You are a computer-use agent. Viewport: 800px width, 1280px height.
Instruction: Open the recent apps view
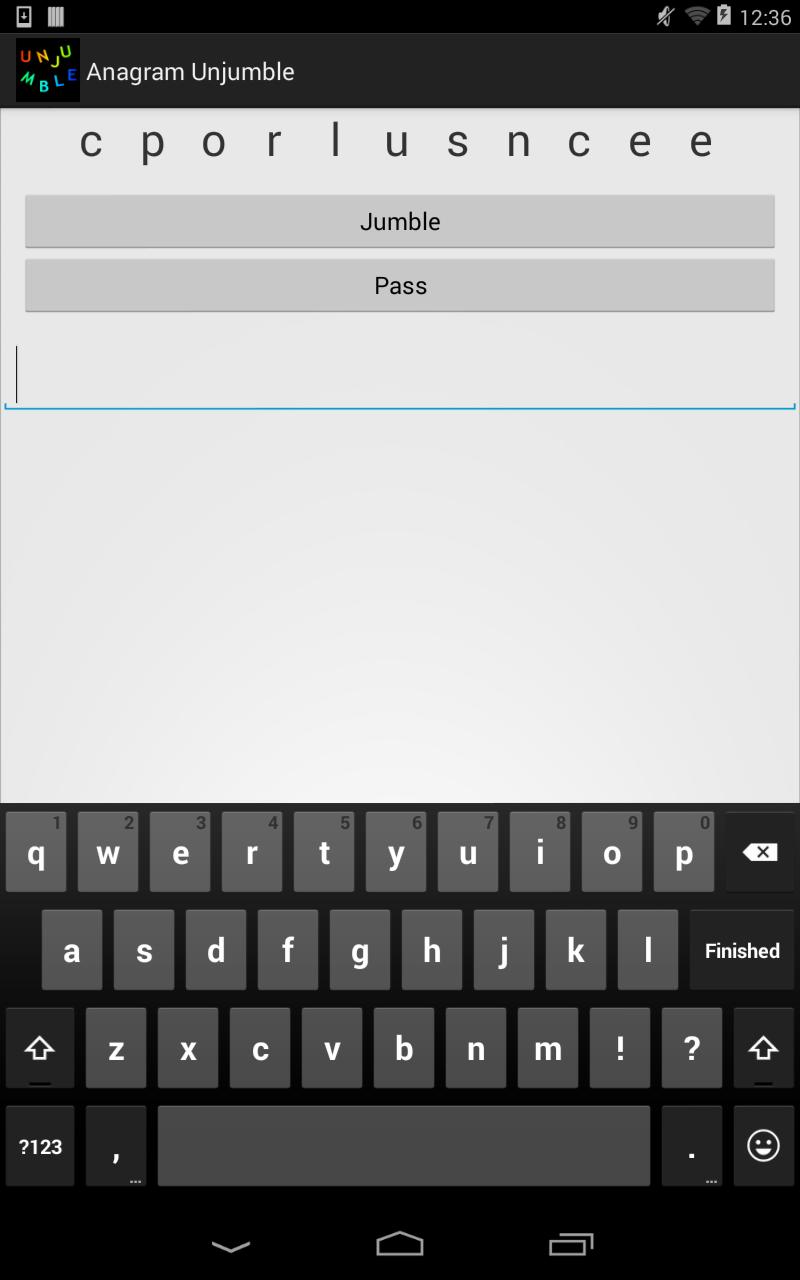(x=571, y=1245)
